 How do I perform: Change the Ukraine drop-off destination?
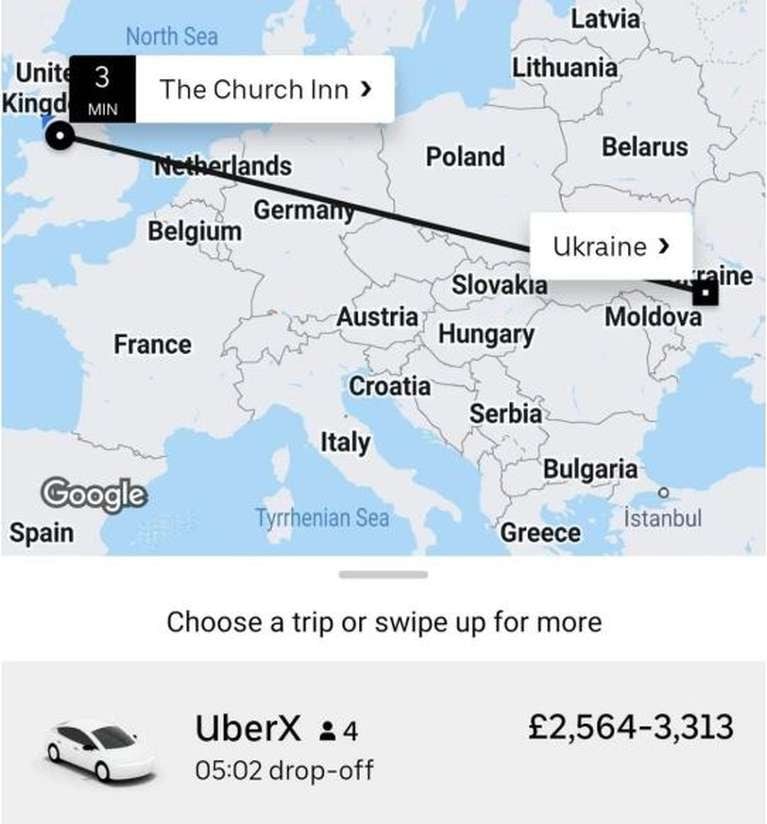pyautogui.click(x=609, y=246)
